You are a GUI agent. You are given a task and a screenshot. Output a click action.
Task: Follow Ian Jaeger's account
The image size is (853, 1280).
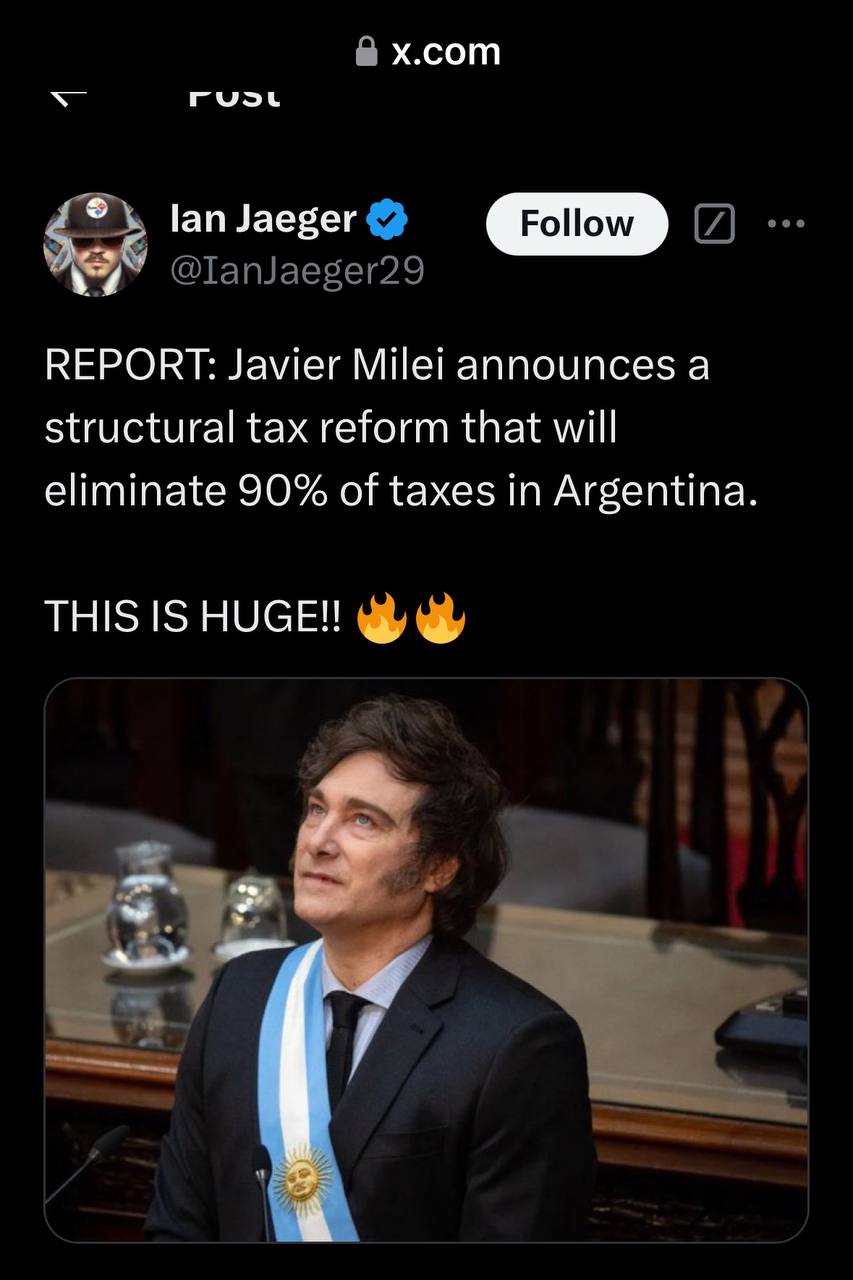coord(576,224)
